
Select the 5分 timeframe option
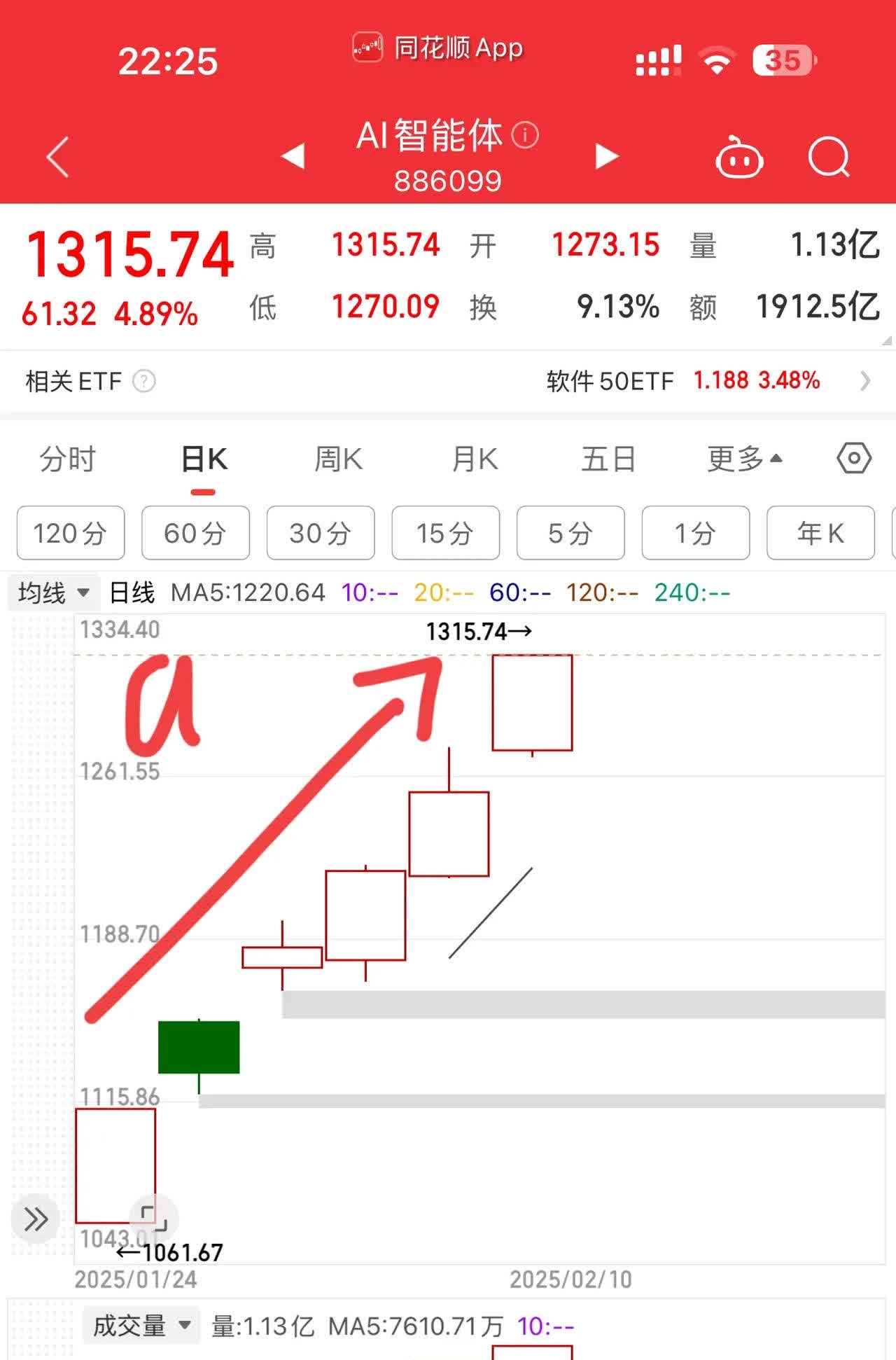click(x=570, y=533)
